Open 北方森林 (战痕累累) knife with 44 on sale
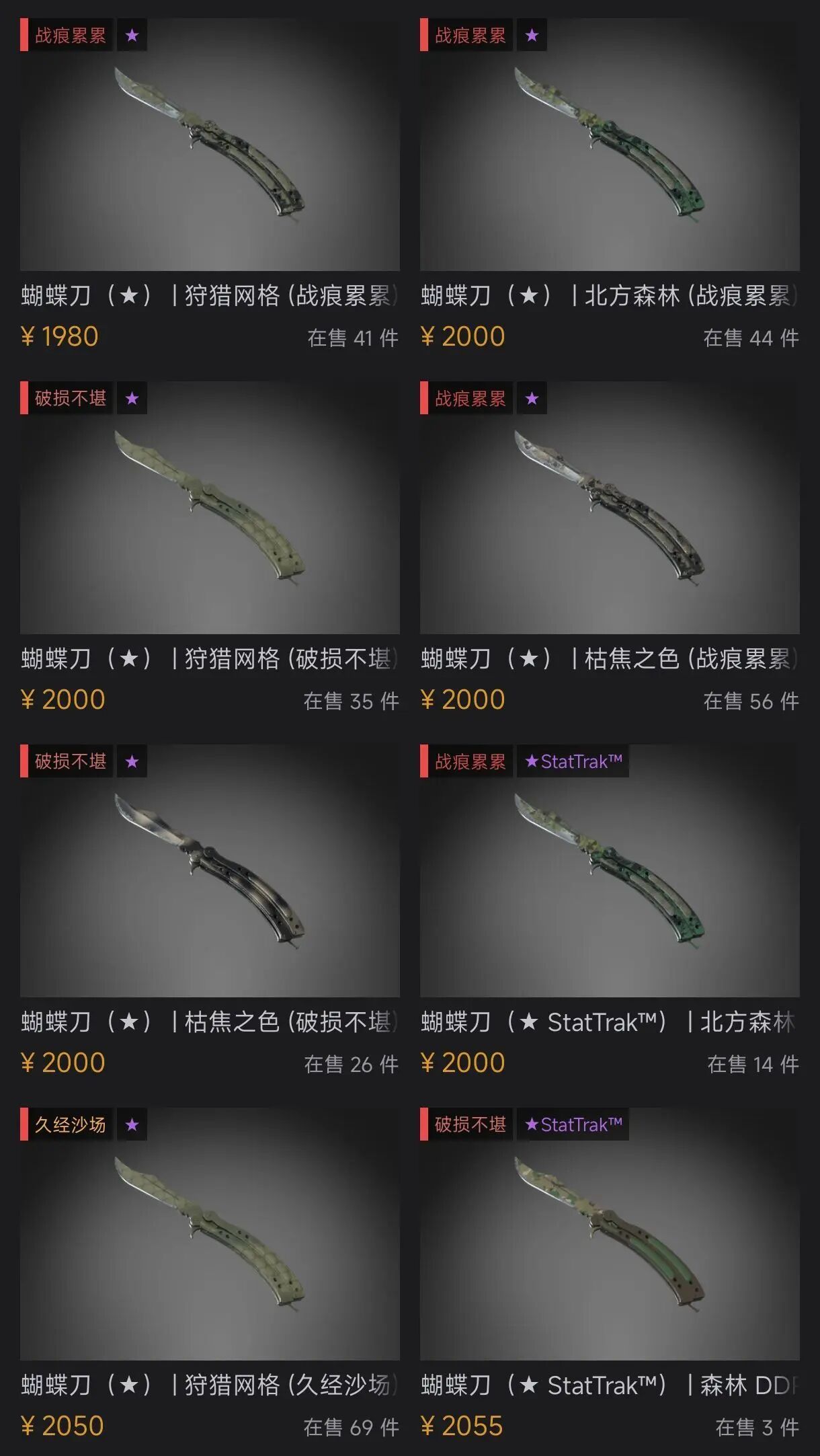The image size is (820, 1456). click(610, 145)
